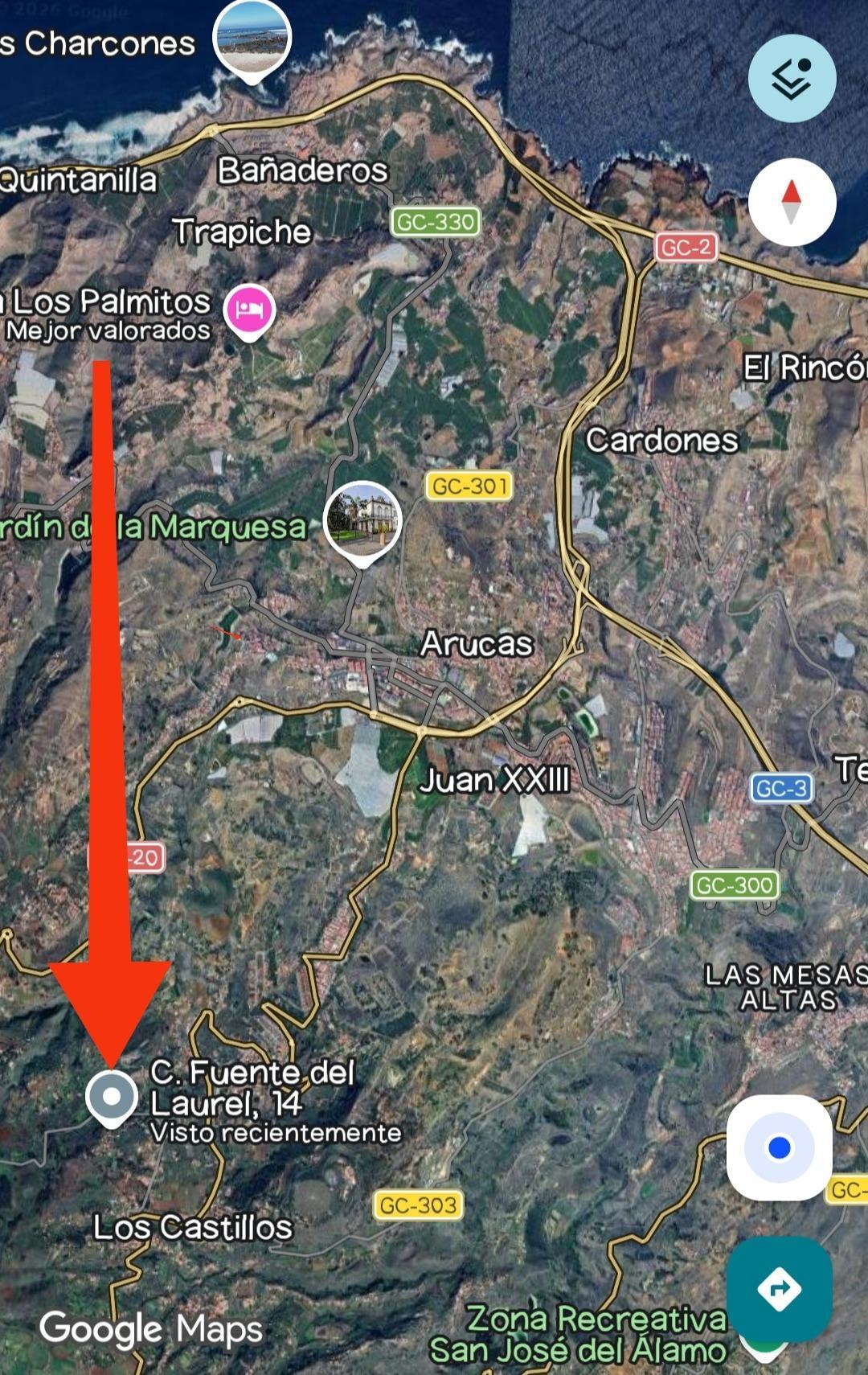Open the map layers selector

coord(792,77)
